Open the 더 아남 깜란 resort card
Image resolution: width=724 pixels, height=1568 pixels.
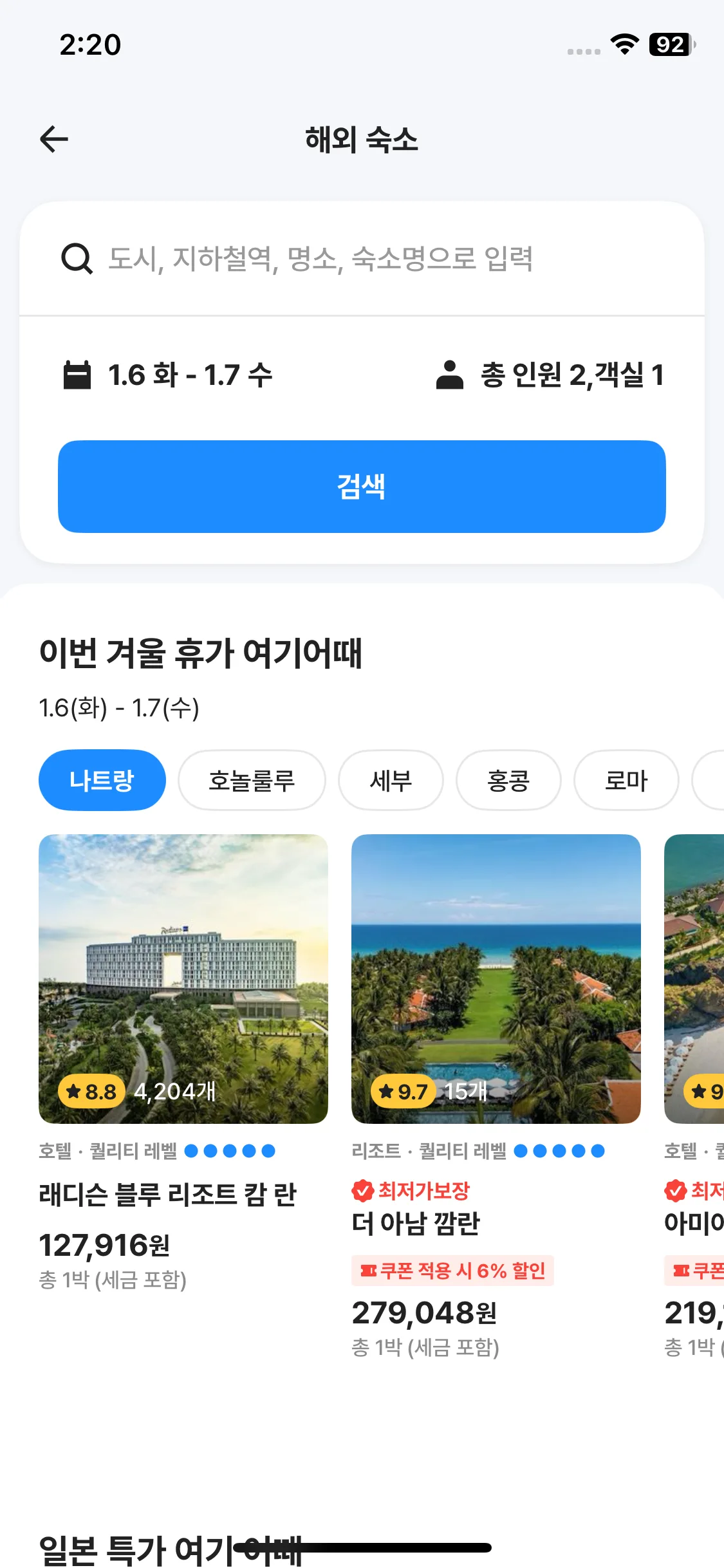496,978
